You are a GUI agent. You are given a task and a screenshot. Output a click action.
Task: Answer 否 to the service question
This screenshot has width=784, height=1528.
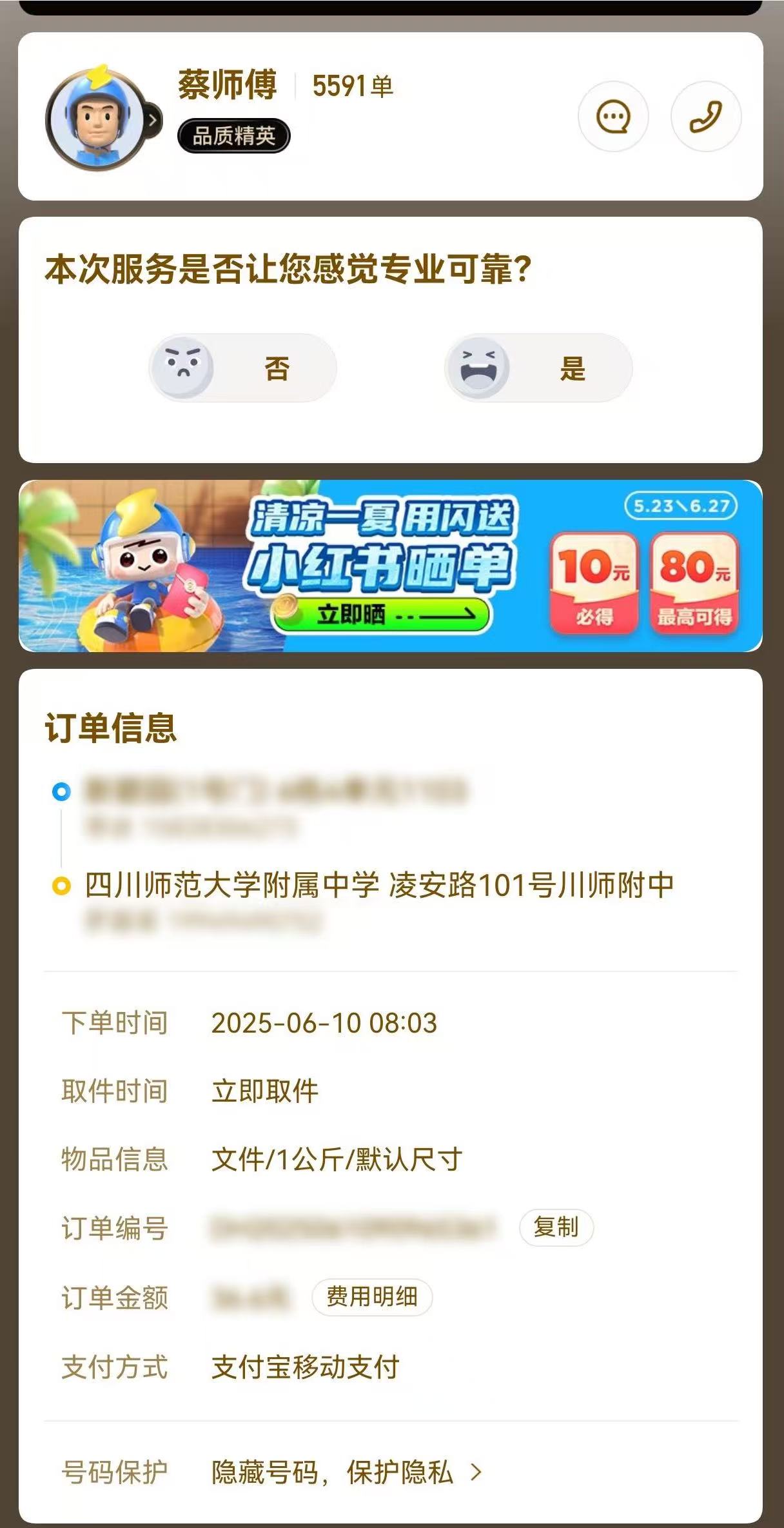point(243,368)
